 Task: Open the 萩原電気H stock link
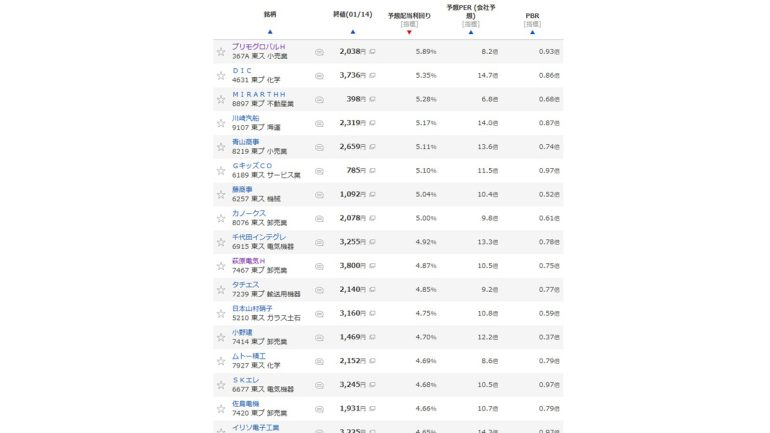pyautogui.click(x=248, y=261)
